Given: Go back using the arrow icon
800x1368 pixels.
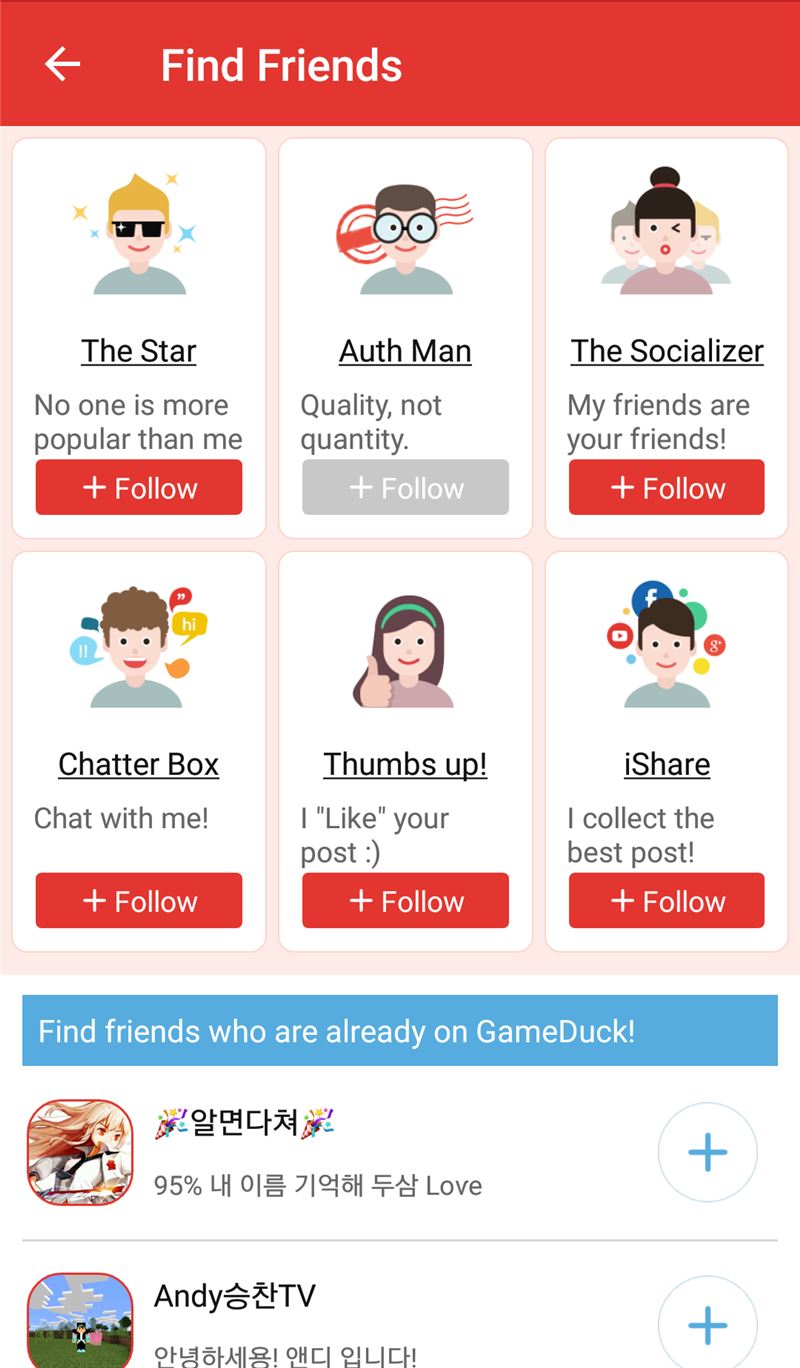Looking at the screenshot, I should (62, 65).
